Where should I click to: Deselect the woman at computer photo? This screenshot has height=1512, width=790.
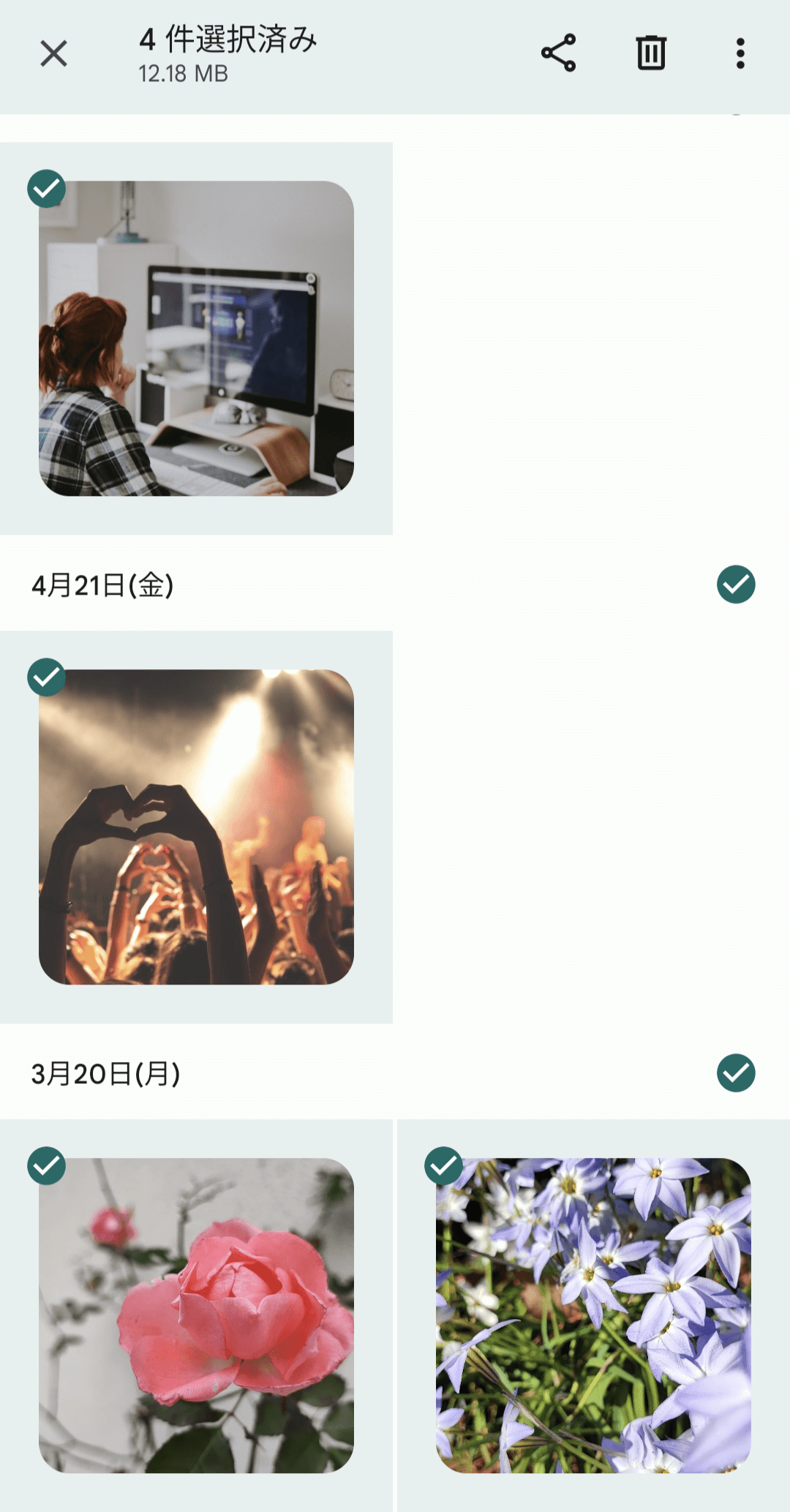point(196,338)
